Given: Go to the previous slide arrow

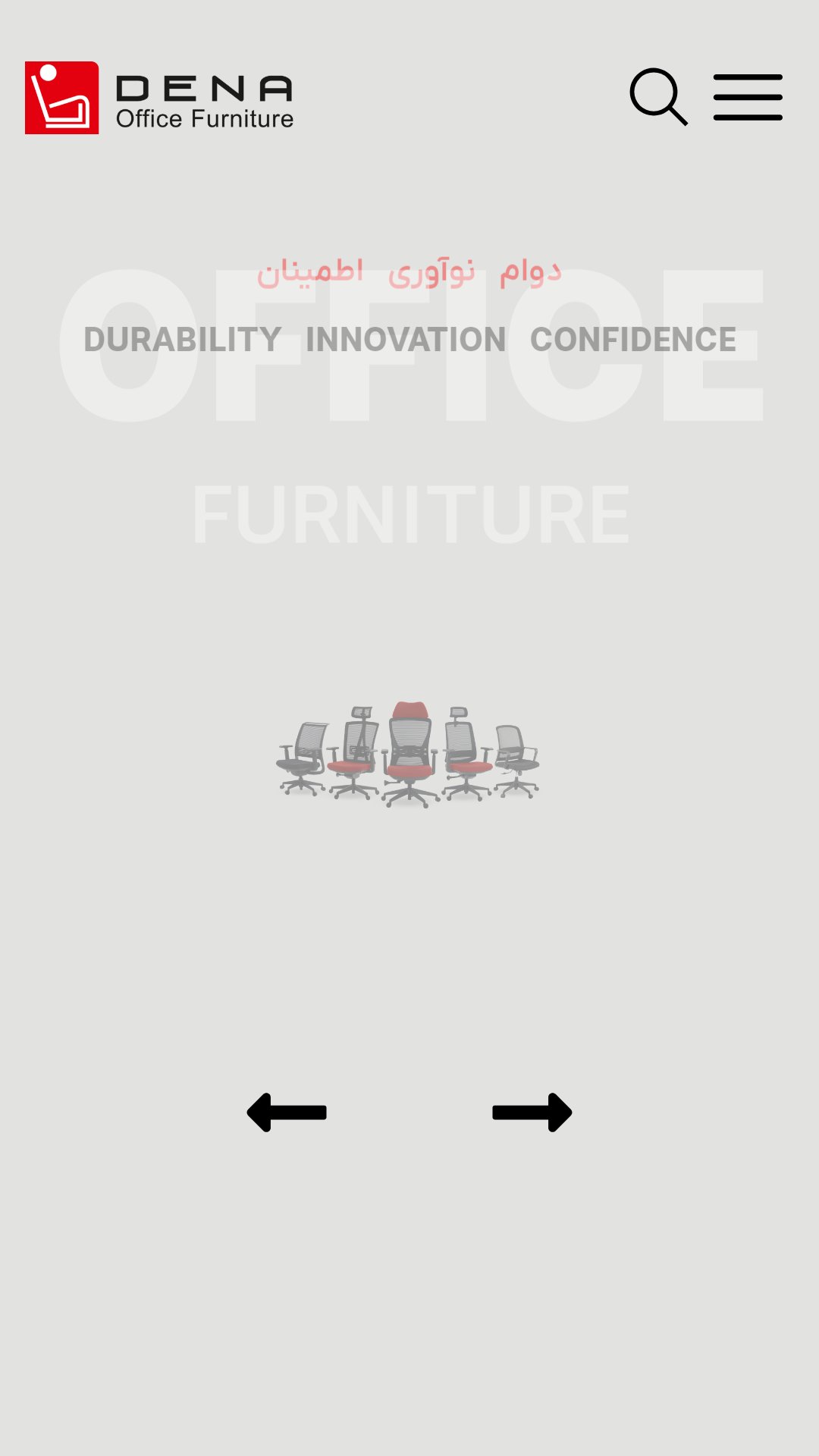Looking at the screenshot, I should (x=287, y=1112).
